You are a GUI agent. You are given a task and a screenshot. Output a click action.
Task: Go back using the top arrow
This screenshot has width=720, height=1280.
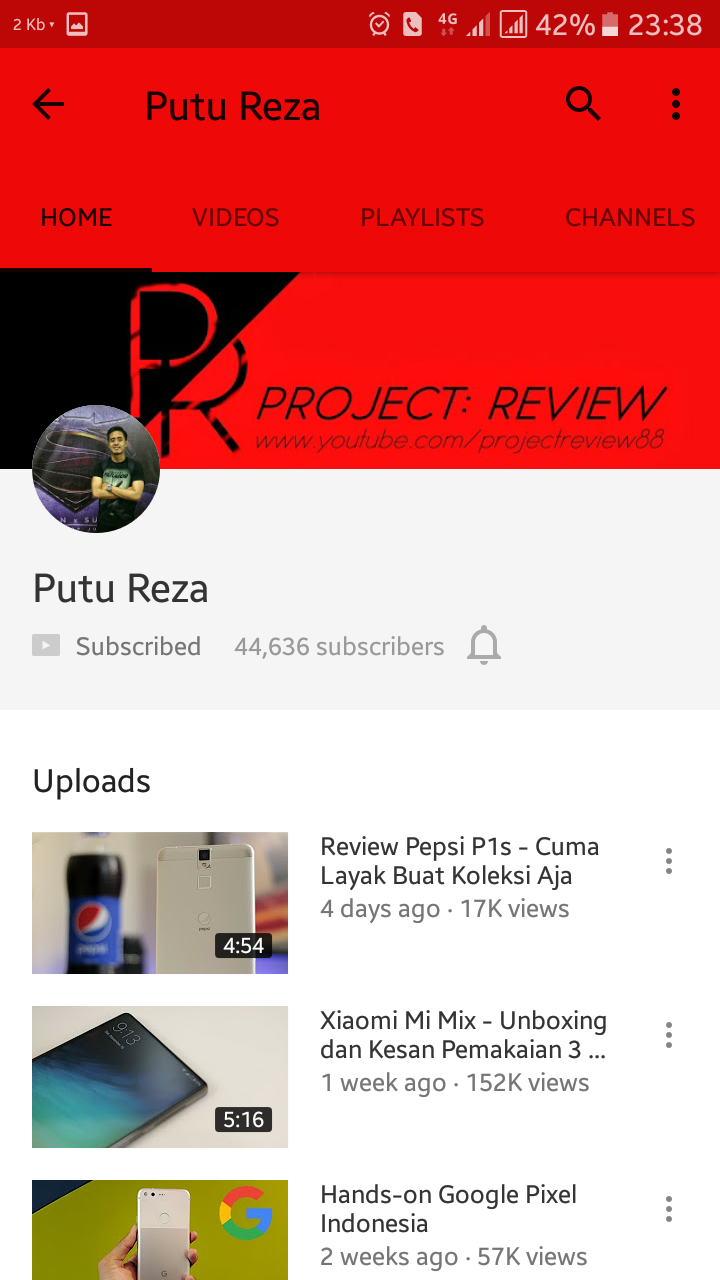48,104
